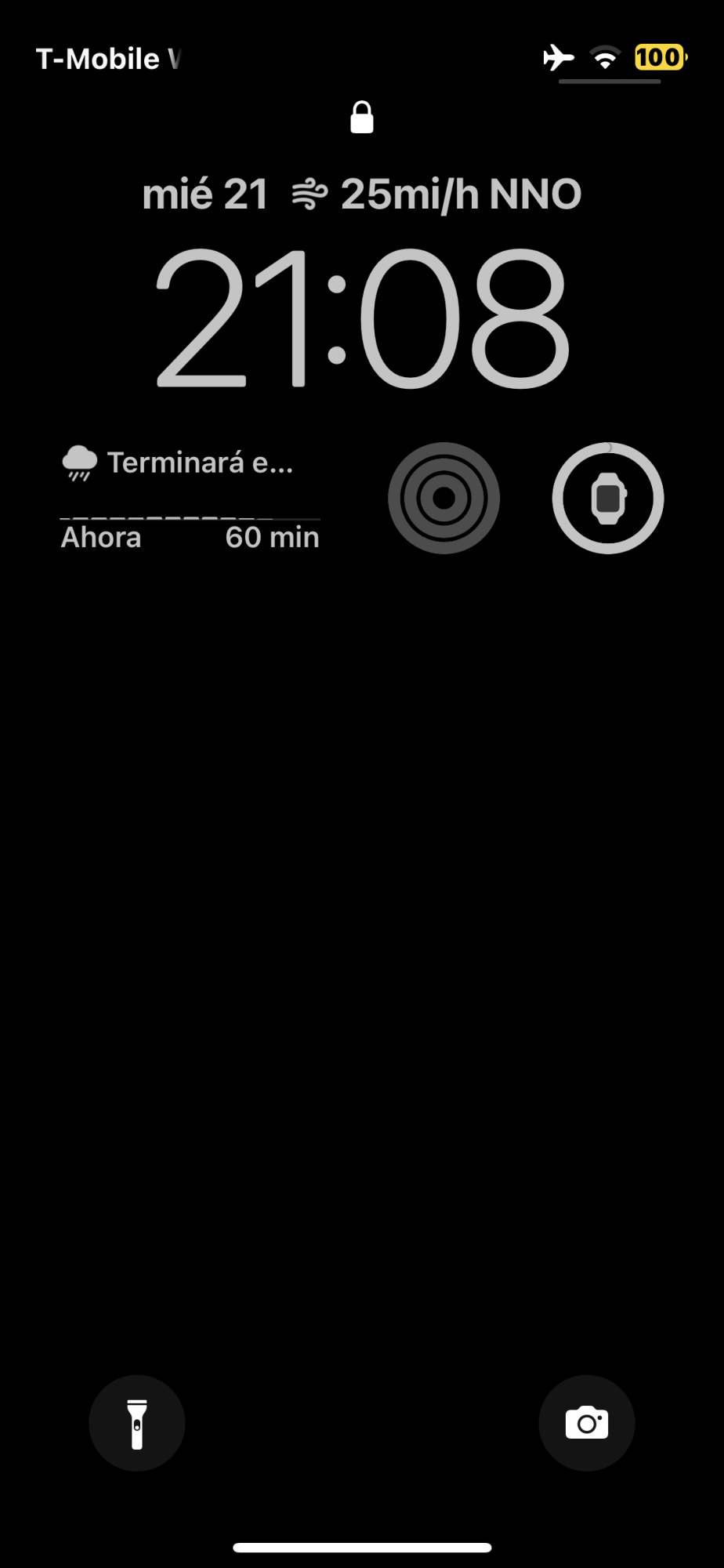Open the camera from lock screen
The height and width of the screenshot is (1568, 724).
(x=587, y=1423)
